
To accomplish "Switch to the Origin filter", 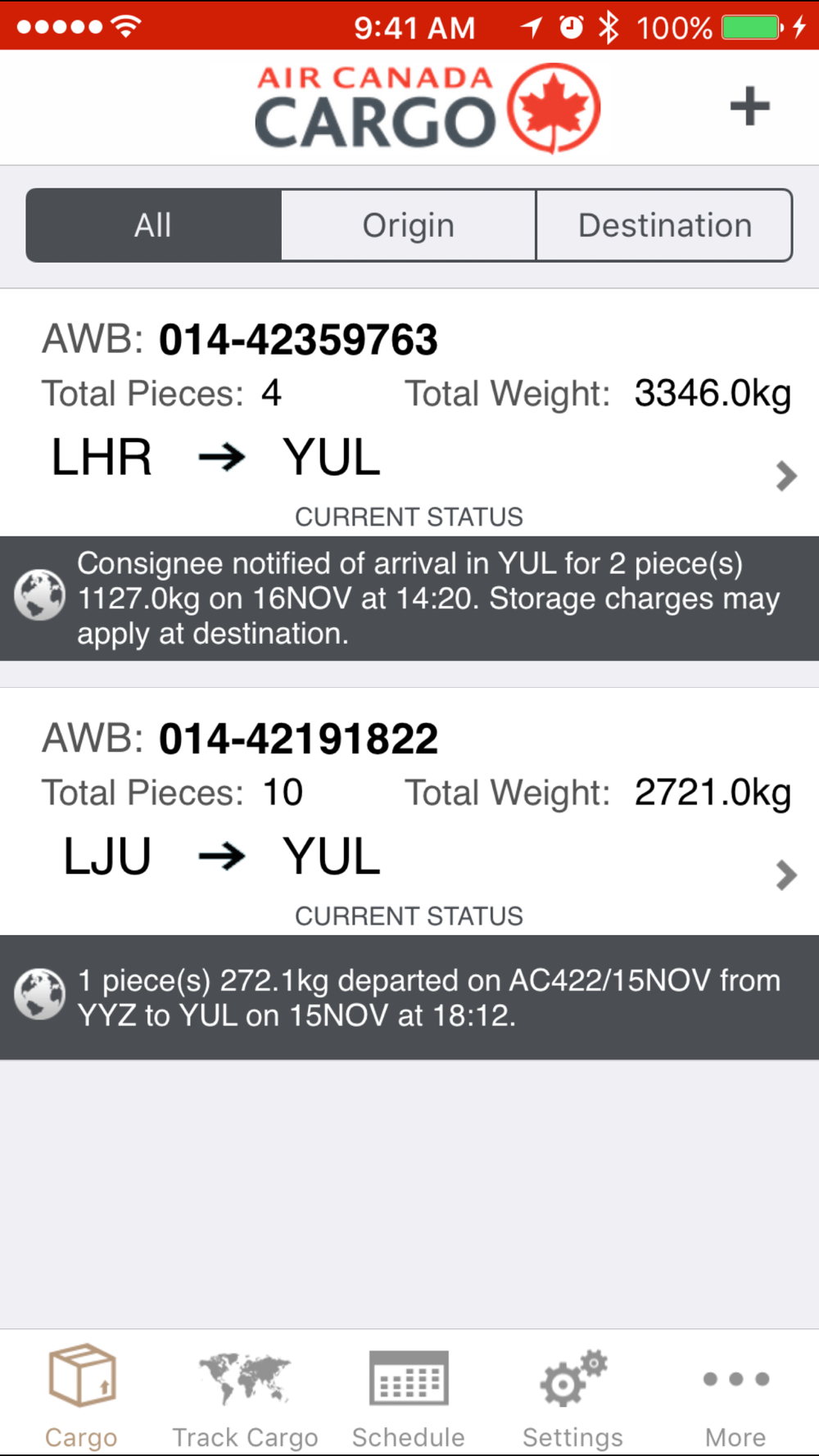I will 409,225.
